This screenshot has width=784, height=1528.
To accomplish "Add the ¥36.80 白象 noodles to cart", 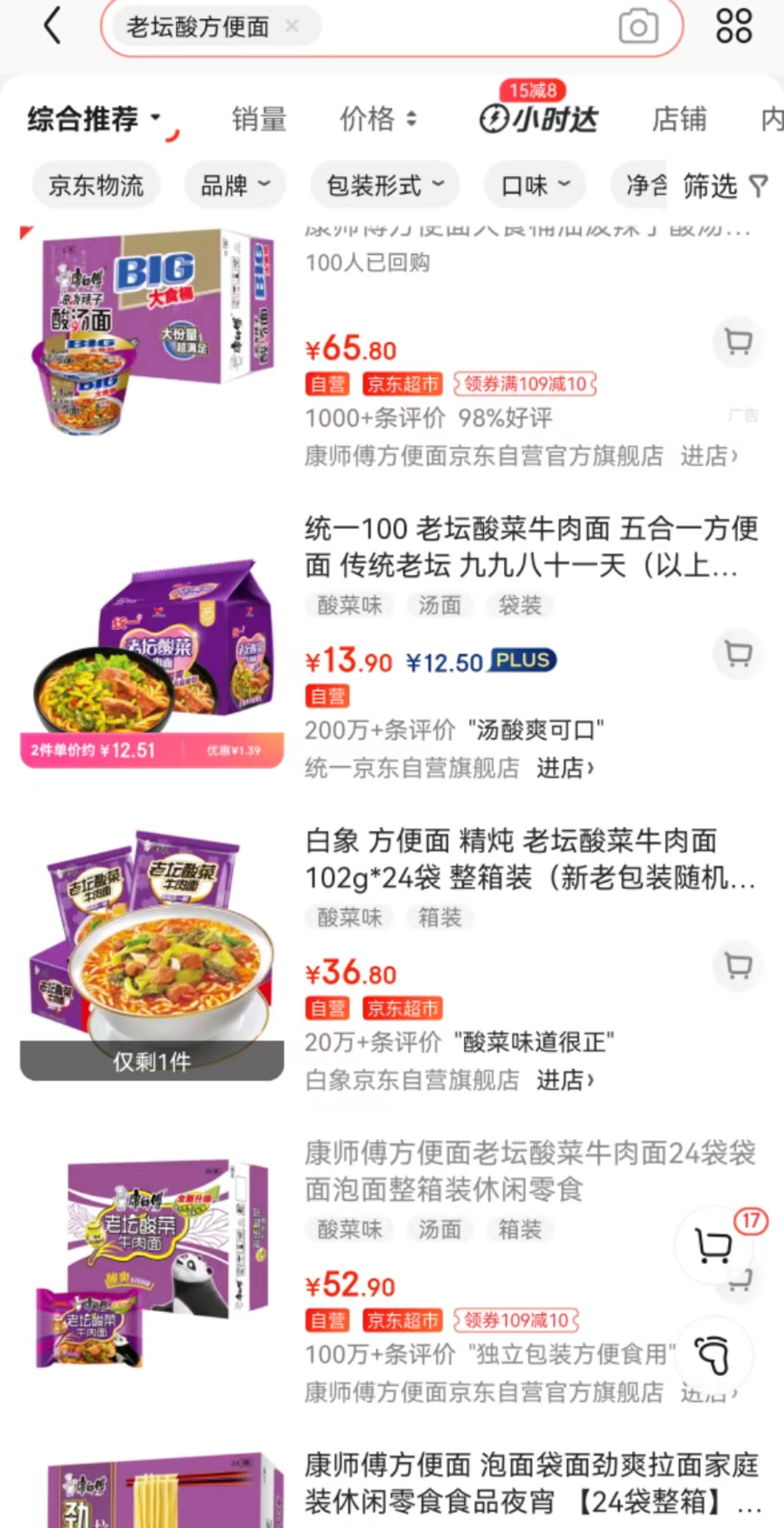I will click(x=737, y=965).
